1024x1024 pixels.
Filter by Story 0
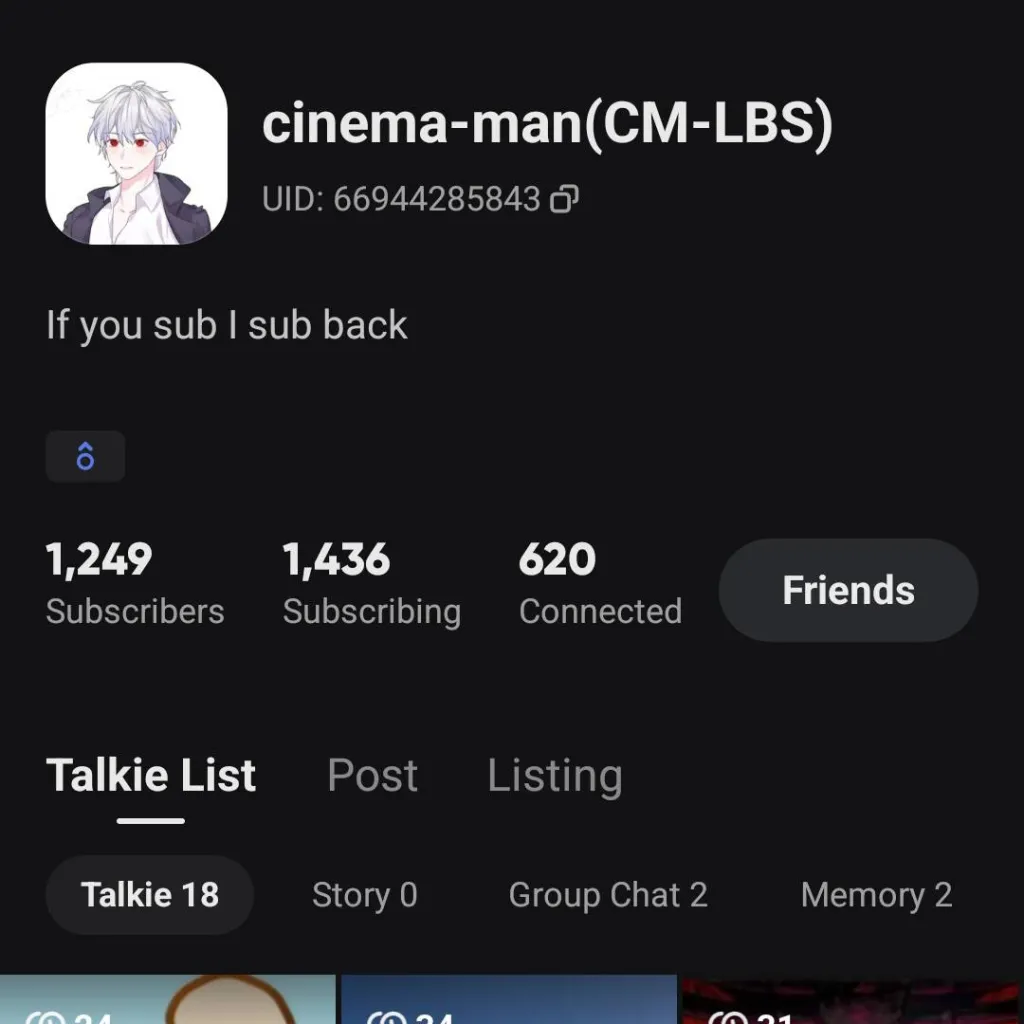click(364, 895)
